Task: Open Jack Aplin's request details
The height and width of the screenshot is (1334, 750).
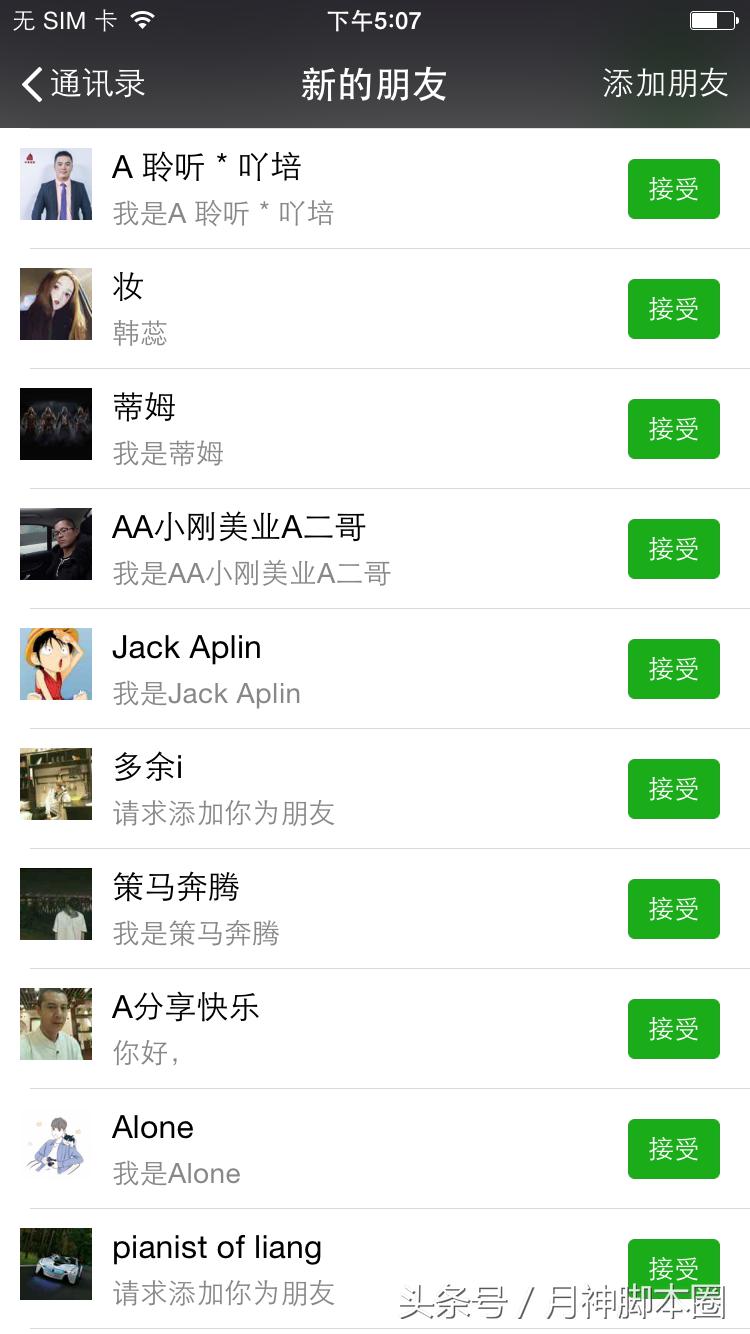Action: [x=300, y=669]
